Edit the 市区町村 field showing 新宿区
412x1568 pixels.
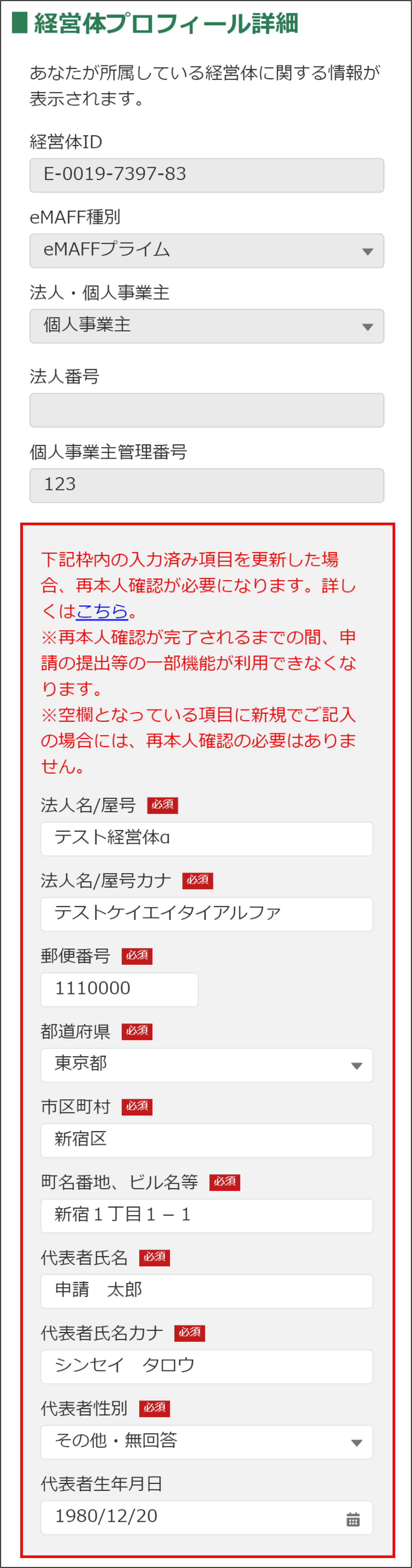[206, 1140]
